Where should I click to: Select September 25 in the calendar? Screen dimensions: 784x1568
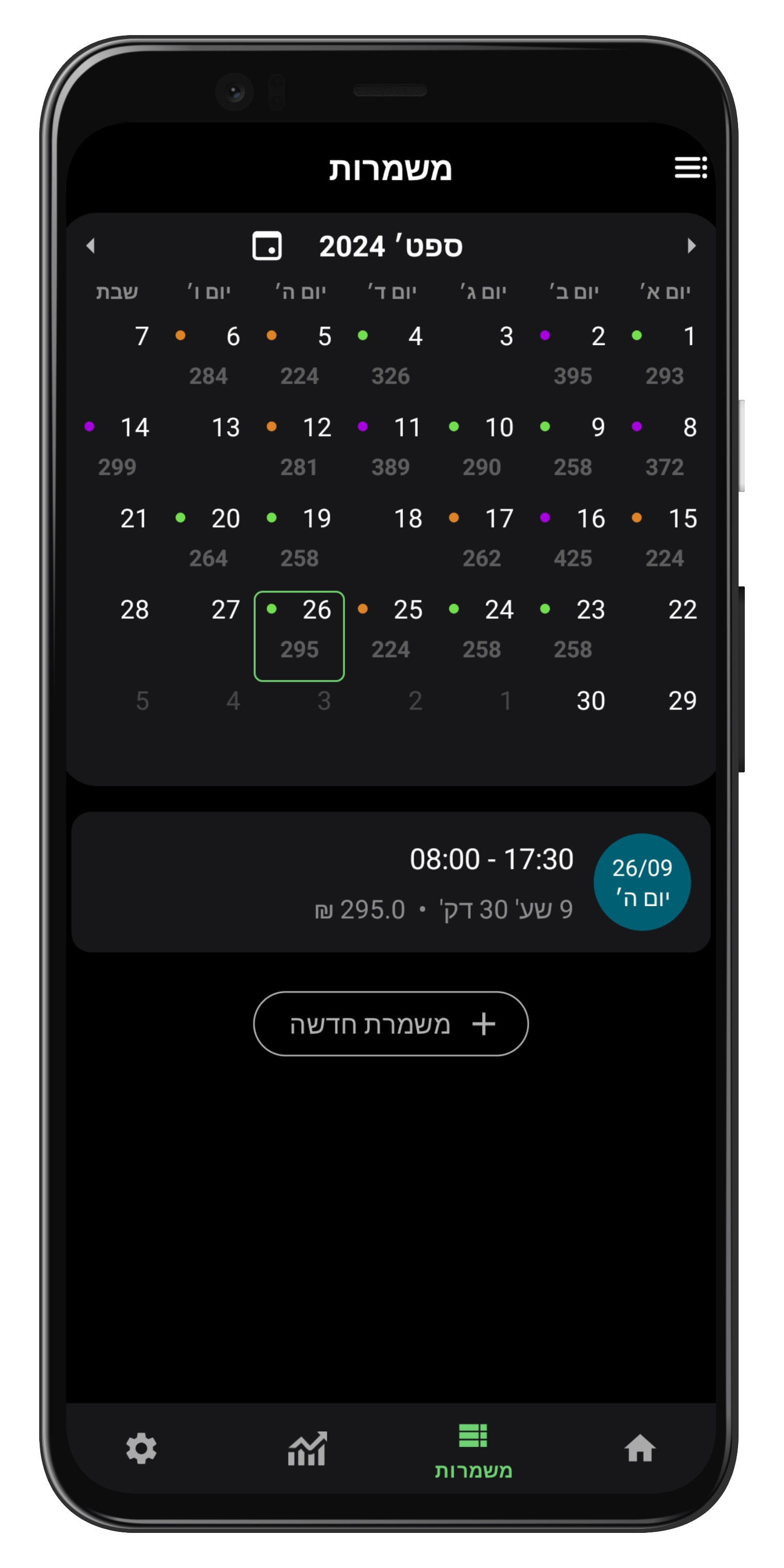pos(390,629)
